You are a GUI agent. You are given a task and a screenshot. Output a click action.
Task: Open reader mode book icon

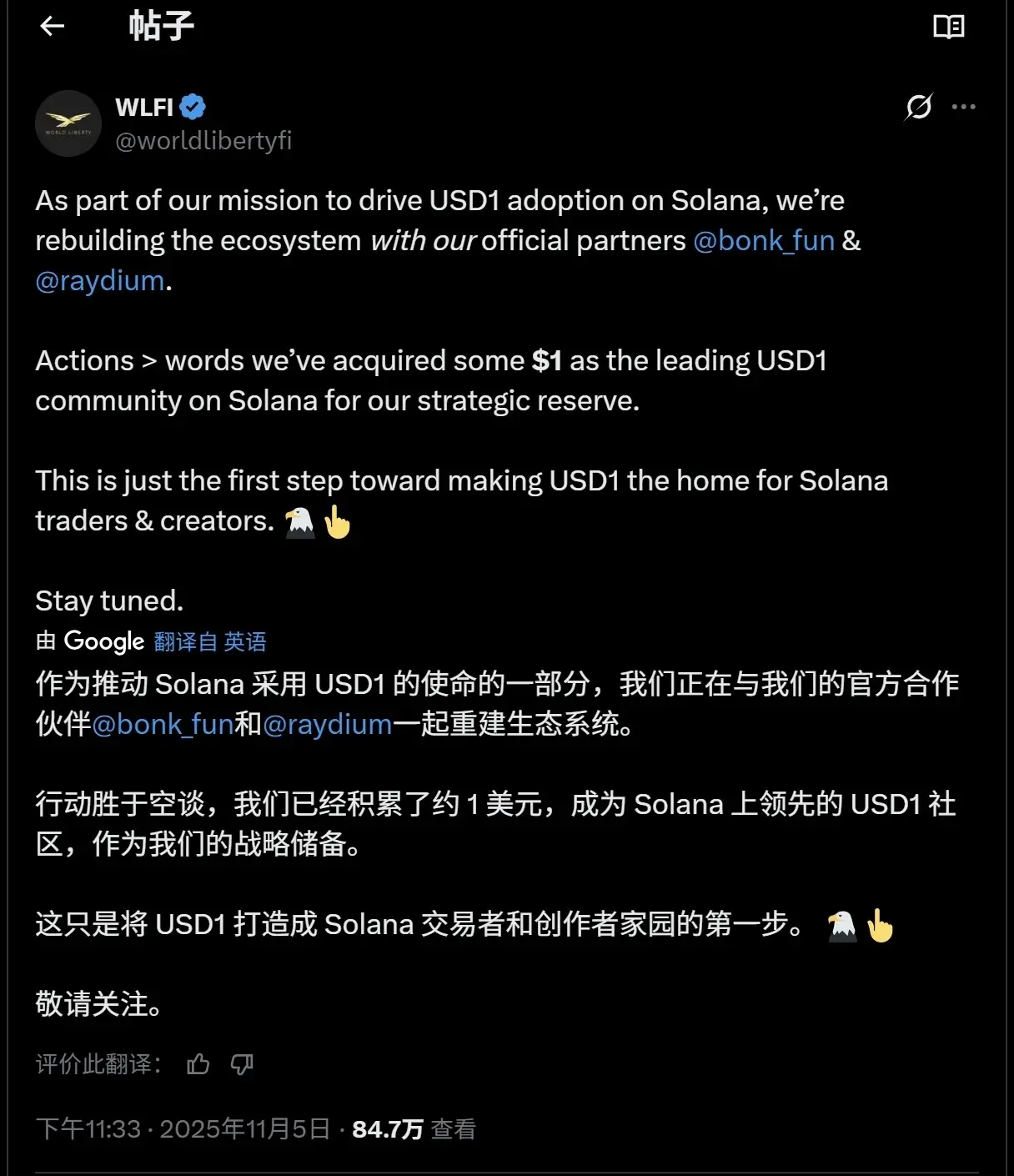(948, 27)
